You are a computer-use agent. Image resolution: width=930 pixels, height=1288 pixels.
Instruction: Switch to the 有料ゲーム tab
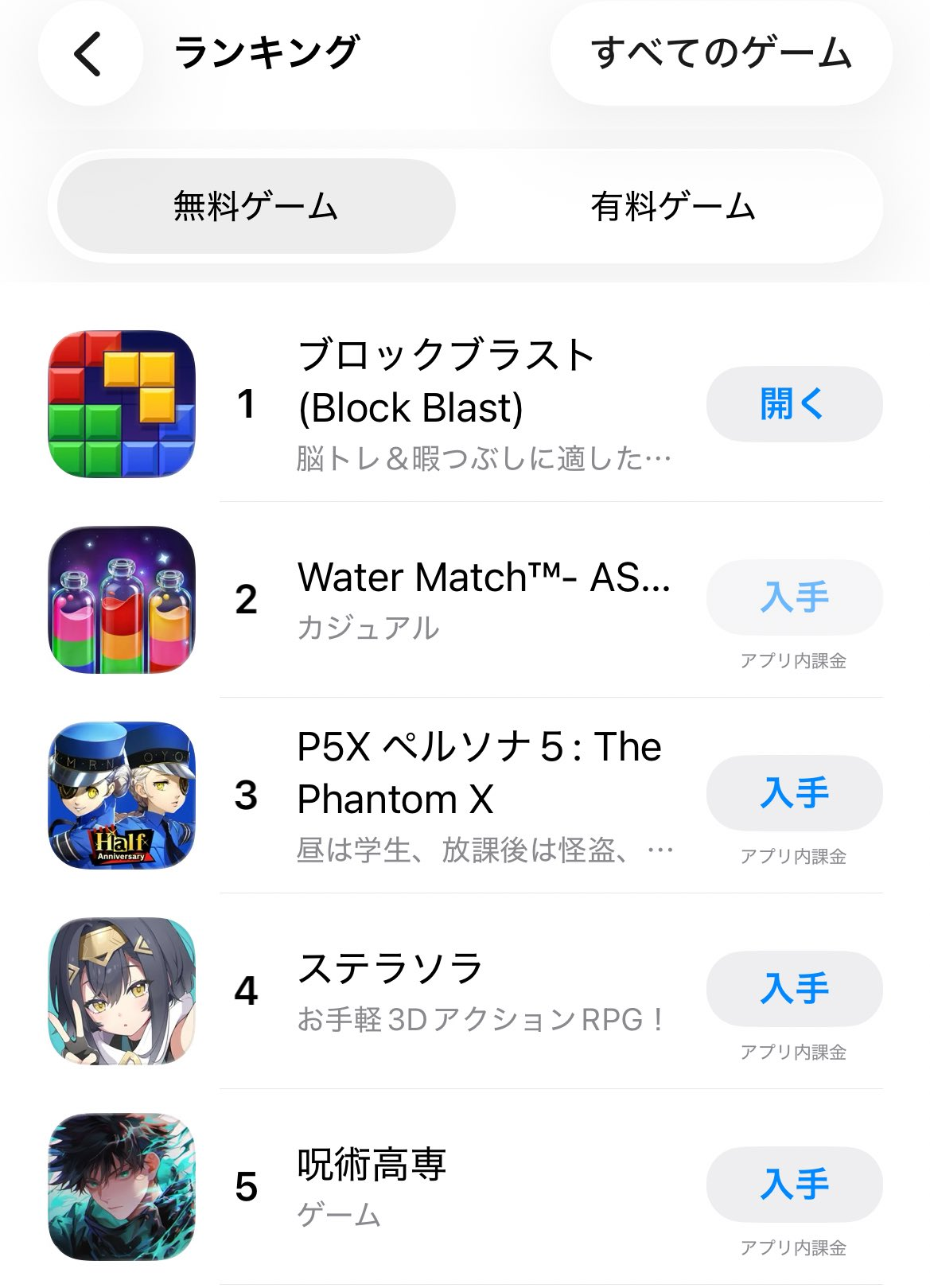[x=672, y=207]
